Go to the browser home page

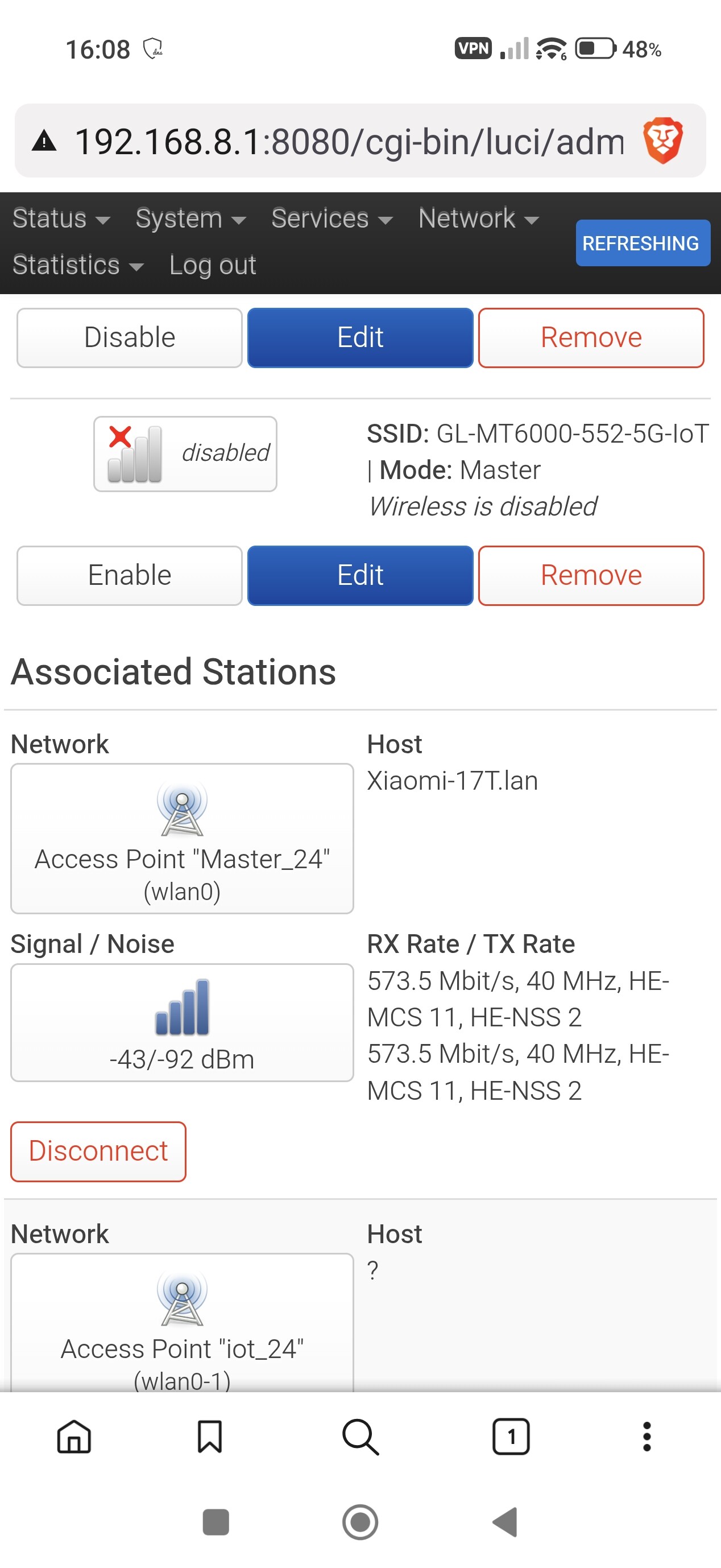74,1437
